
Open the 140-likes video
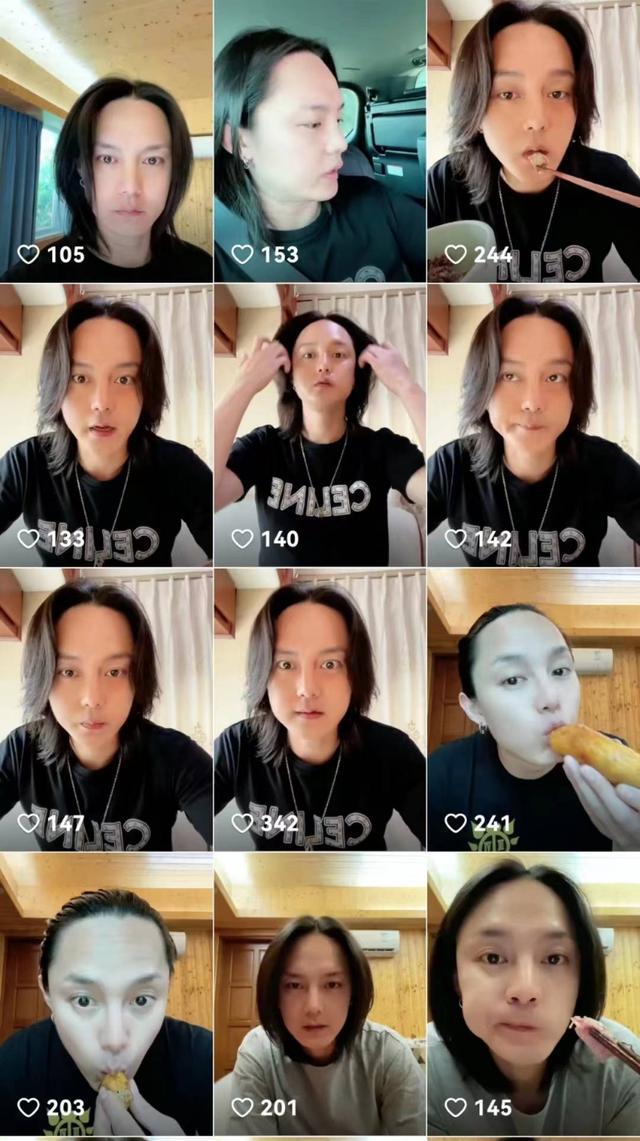pos(320,425)
